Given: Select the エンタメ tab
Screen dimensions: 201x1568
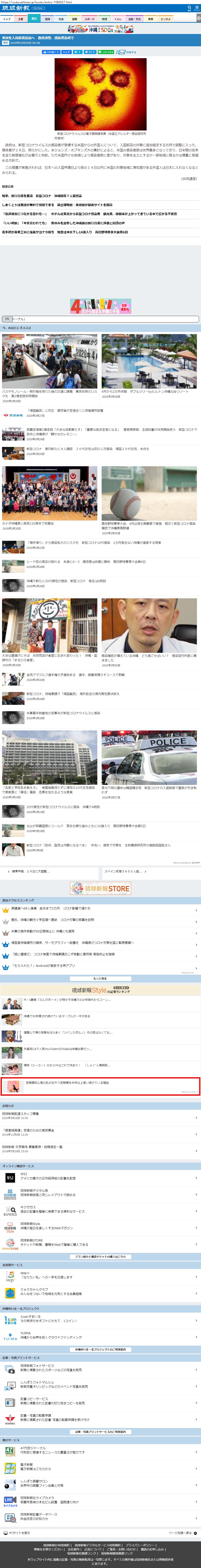Looking at the screenshot, I should tap(165, 19).
